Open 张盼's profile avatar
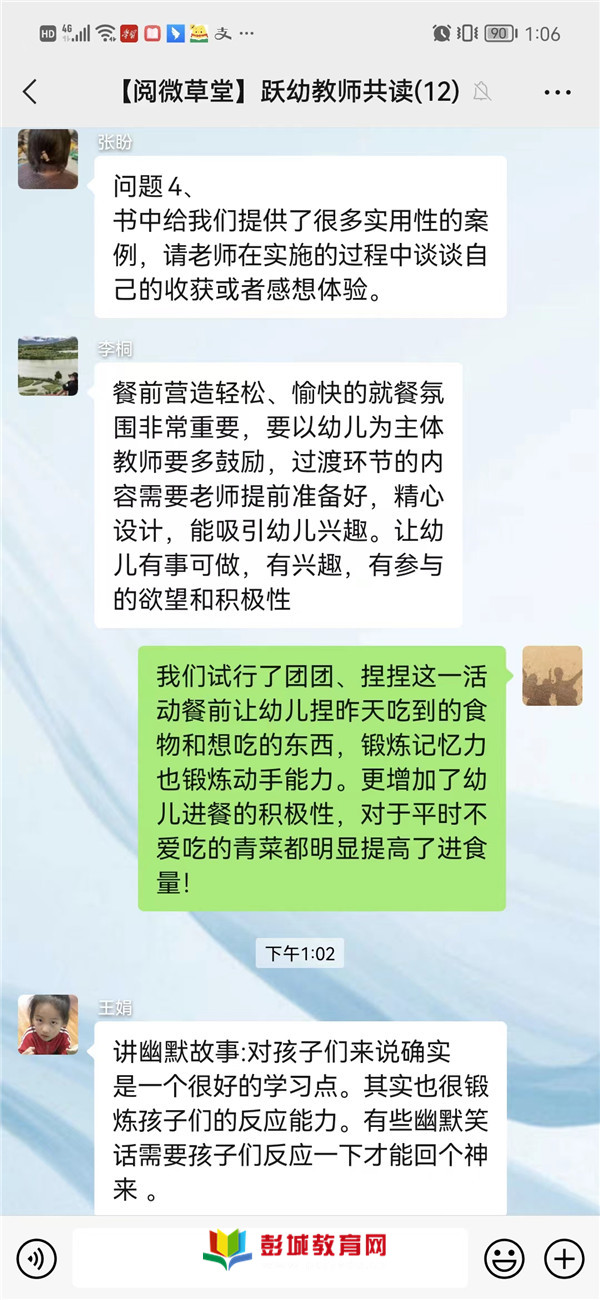Screen dimensions: 600x1300 point(48,159)
